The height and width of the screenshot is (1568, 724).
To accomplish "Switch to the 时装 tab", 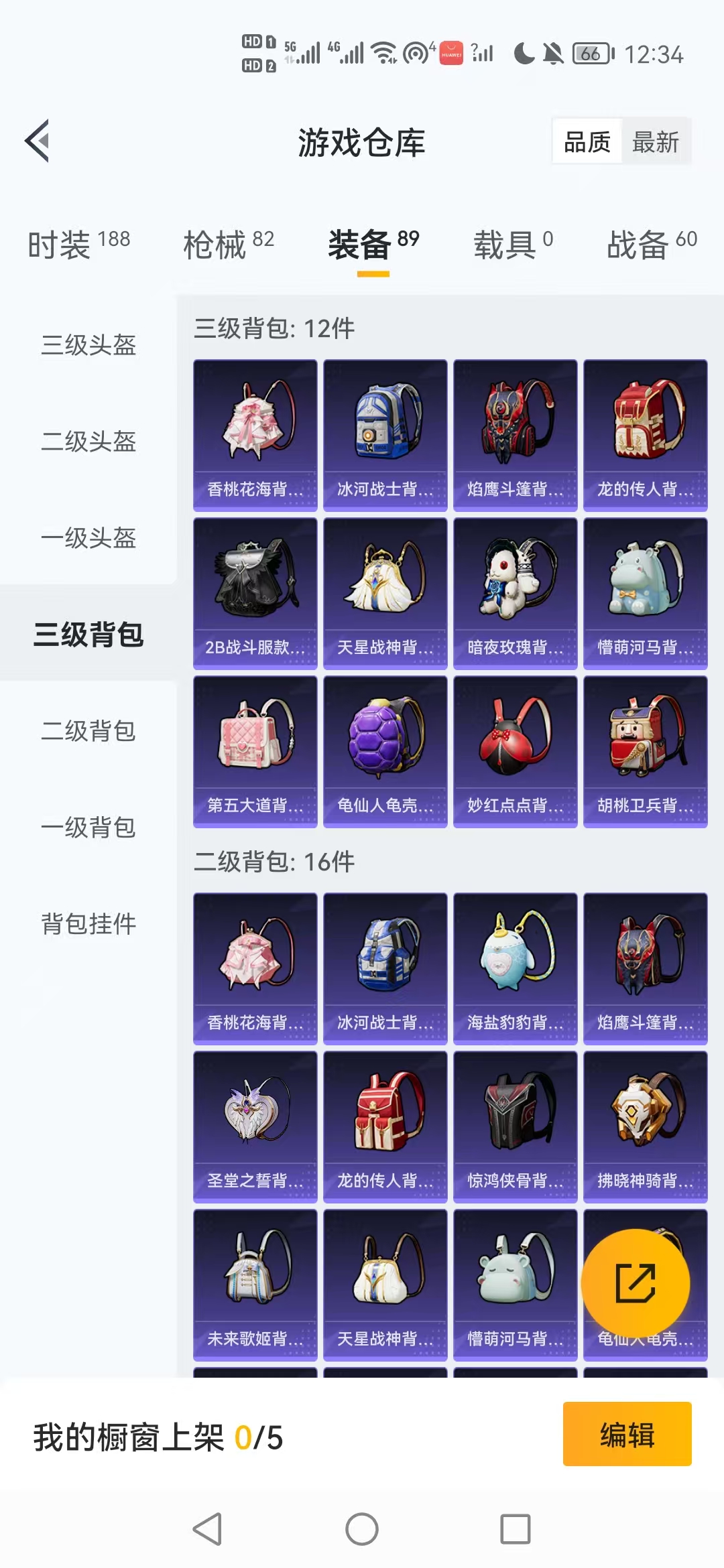I will pos(78,244).
